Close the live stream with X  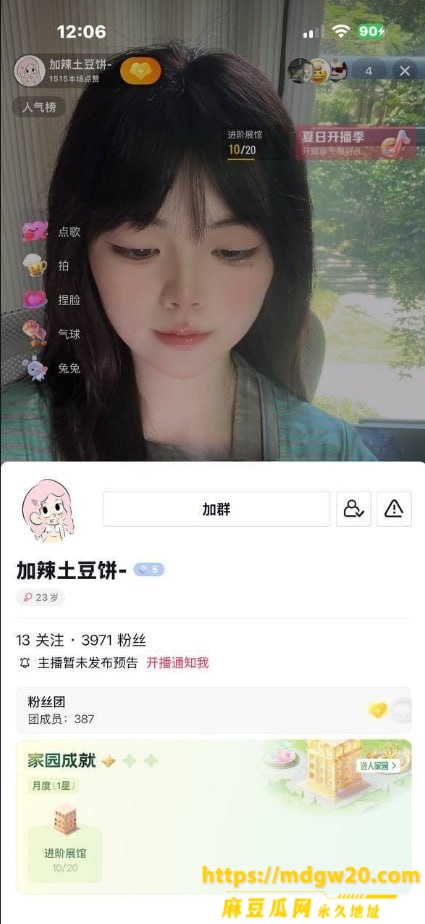pyautogui.click(x=405, y=71)
